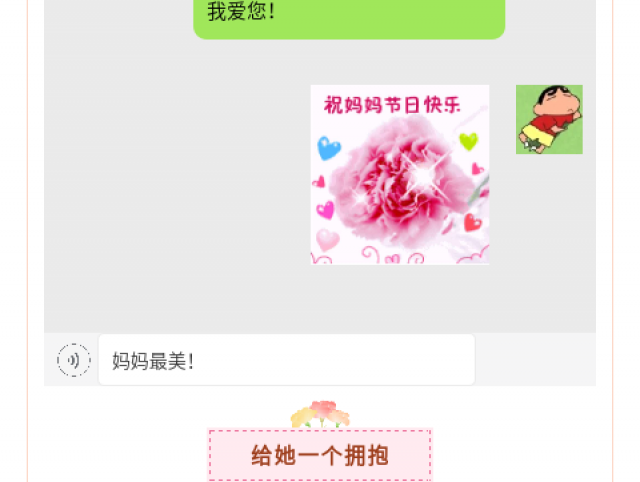Tap the '给她一个拥抱' button
This screenshot has height=482, width=640.
tap(319, 456)
